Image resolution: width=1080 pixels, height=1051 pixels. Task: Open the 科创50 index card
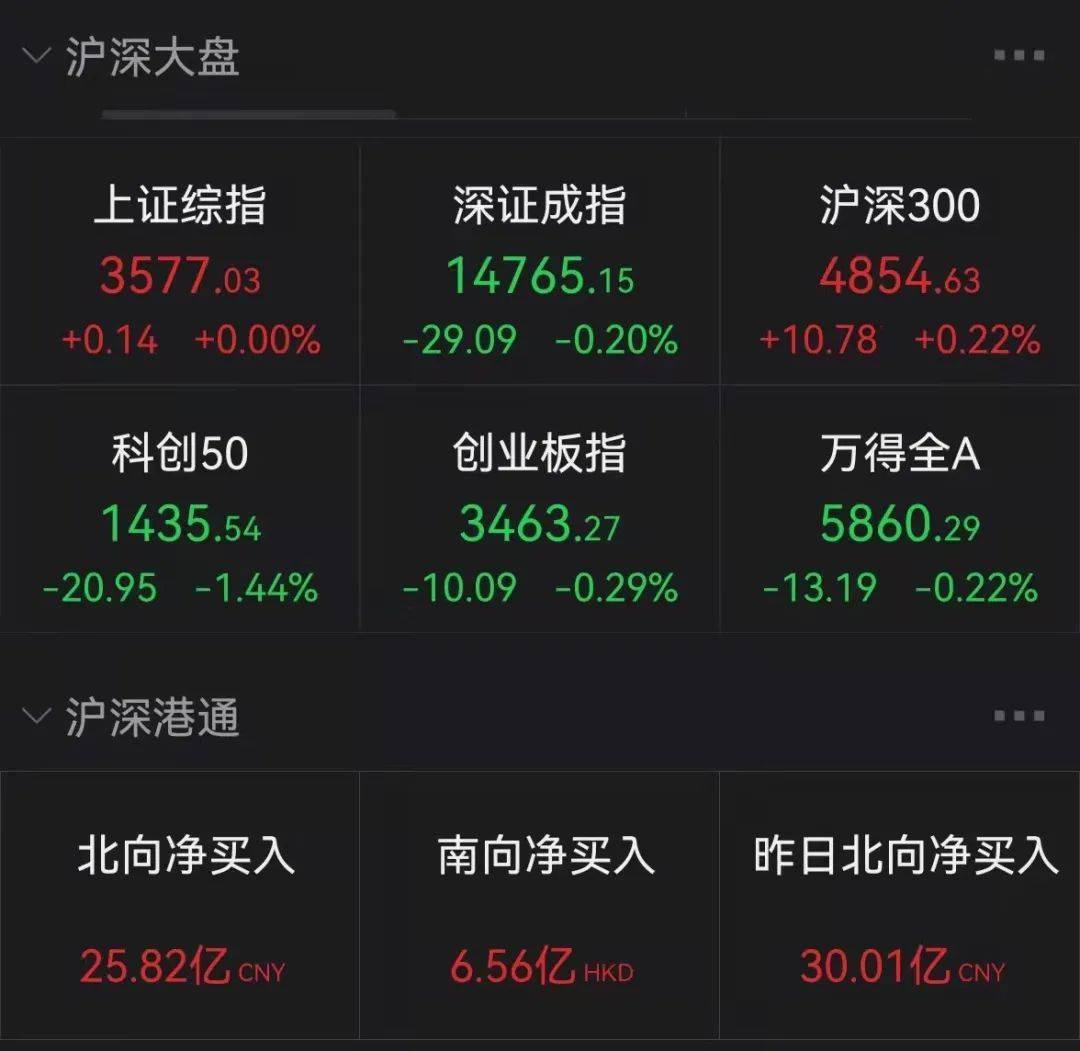(180, 512)
